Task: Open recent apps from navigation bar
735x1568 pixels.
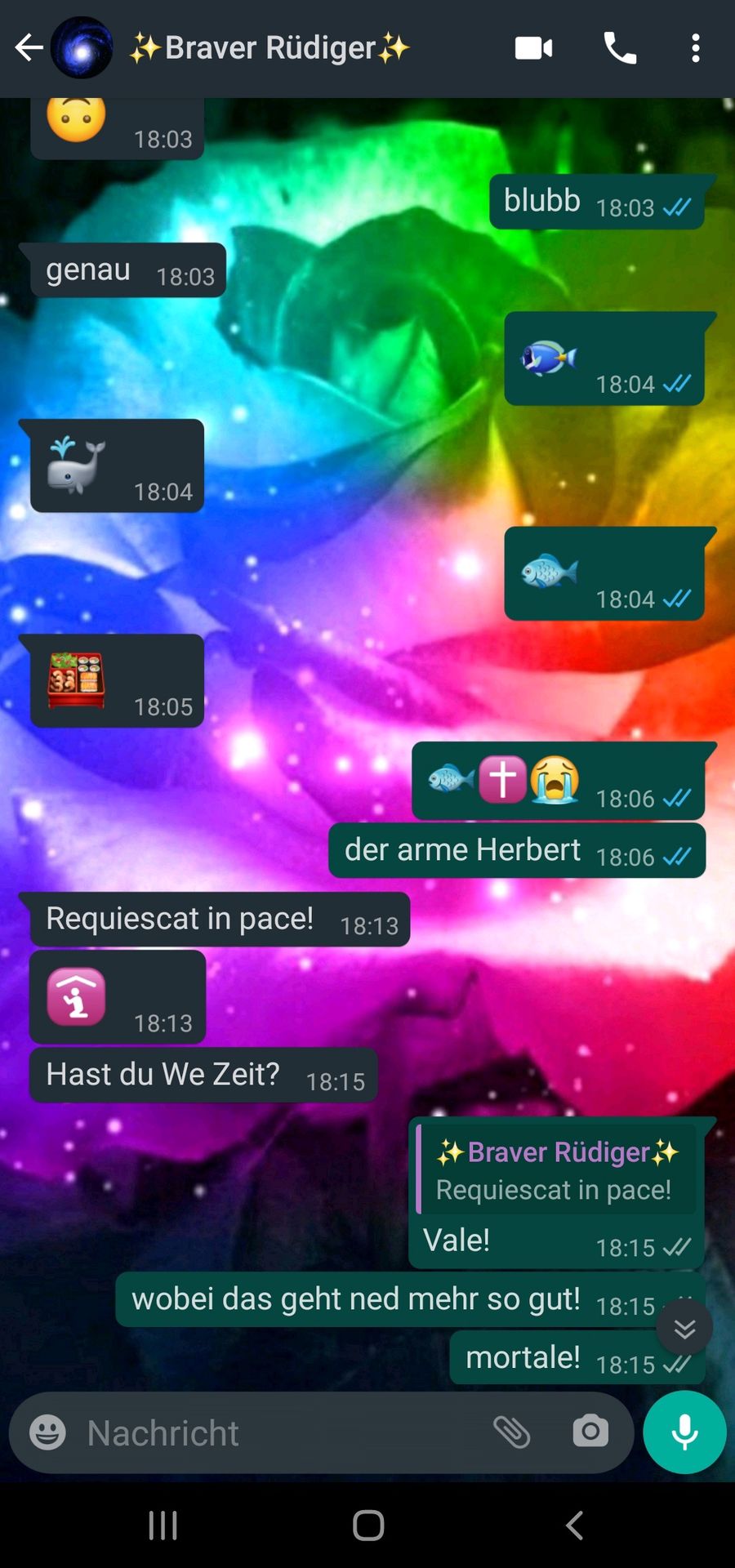Action: 163,1525
